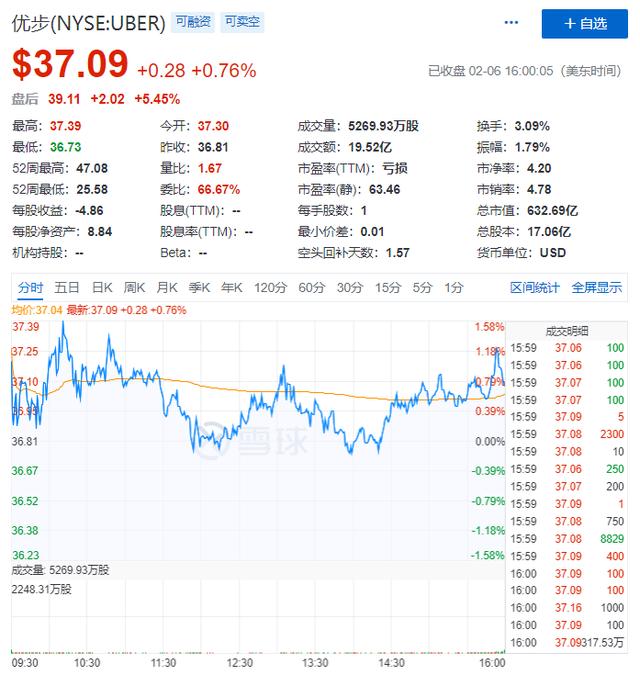Image resolution: width=640 pixels, height=675 pixels.
Task: Open 区间统计 range statistics
Action: [x=535, y=288]
